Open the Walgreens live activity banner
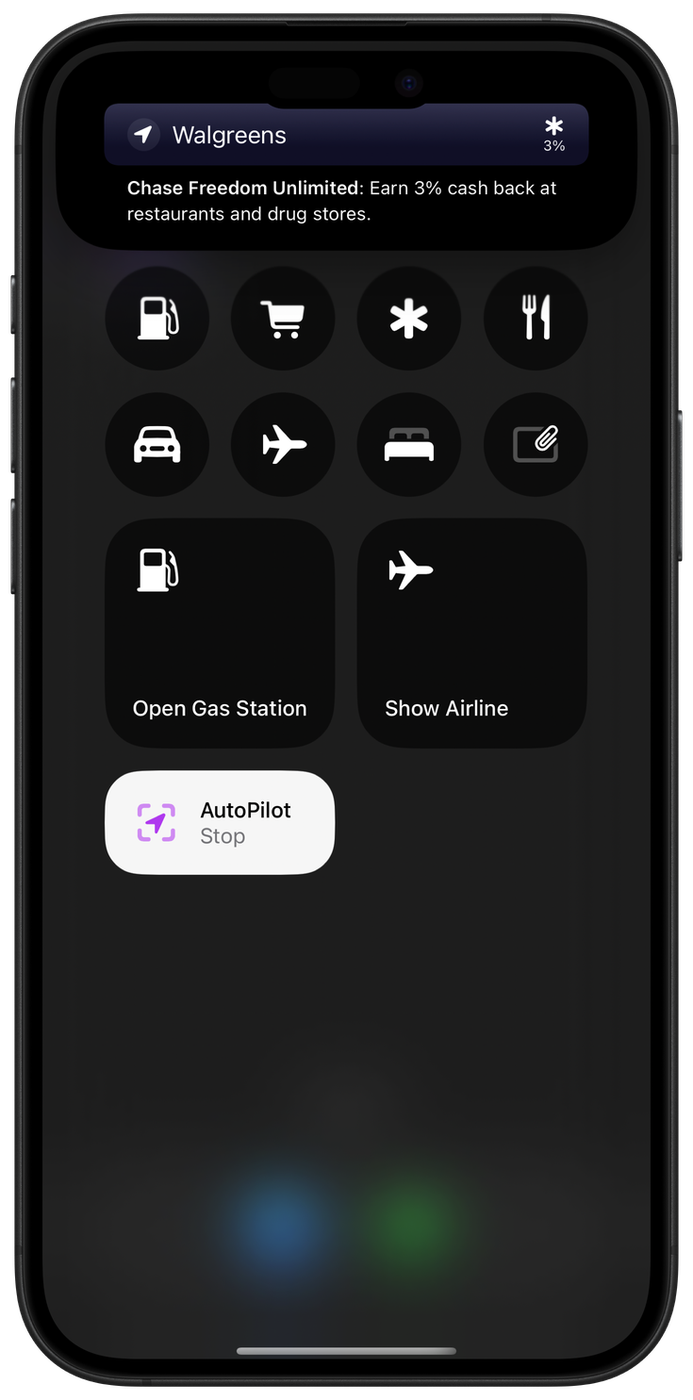693x1400 pixels. pyautogui.click(x=346, y=135)
